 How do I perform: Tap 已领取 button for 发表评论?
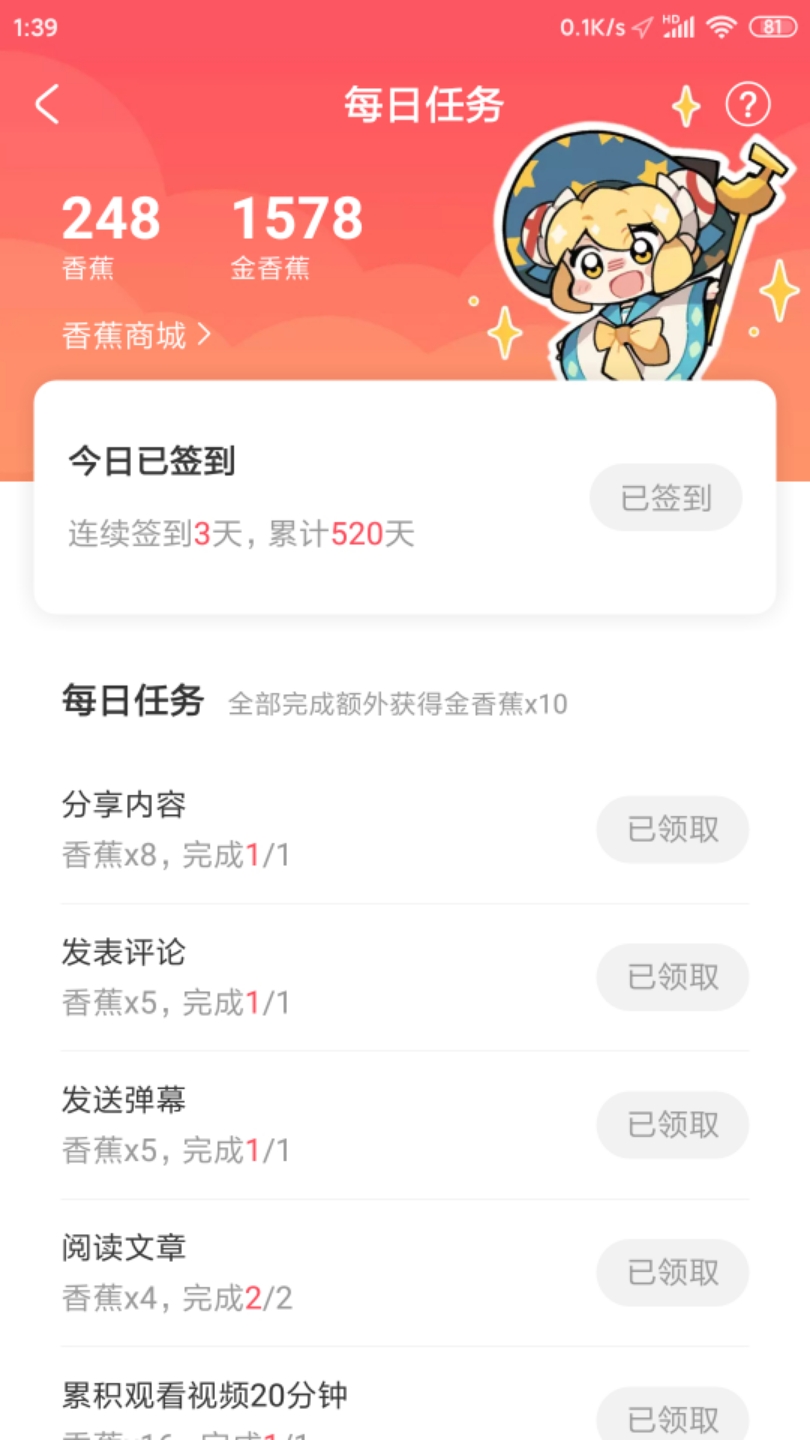tap(673, 977)
